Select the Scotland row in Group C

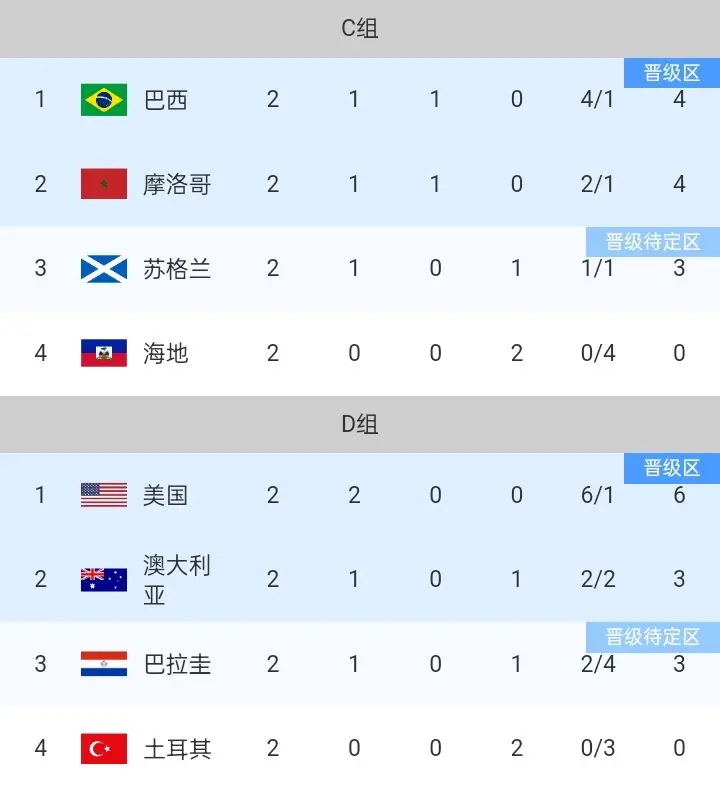[360, 268]
